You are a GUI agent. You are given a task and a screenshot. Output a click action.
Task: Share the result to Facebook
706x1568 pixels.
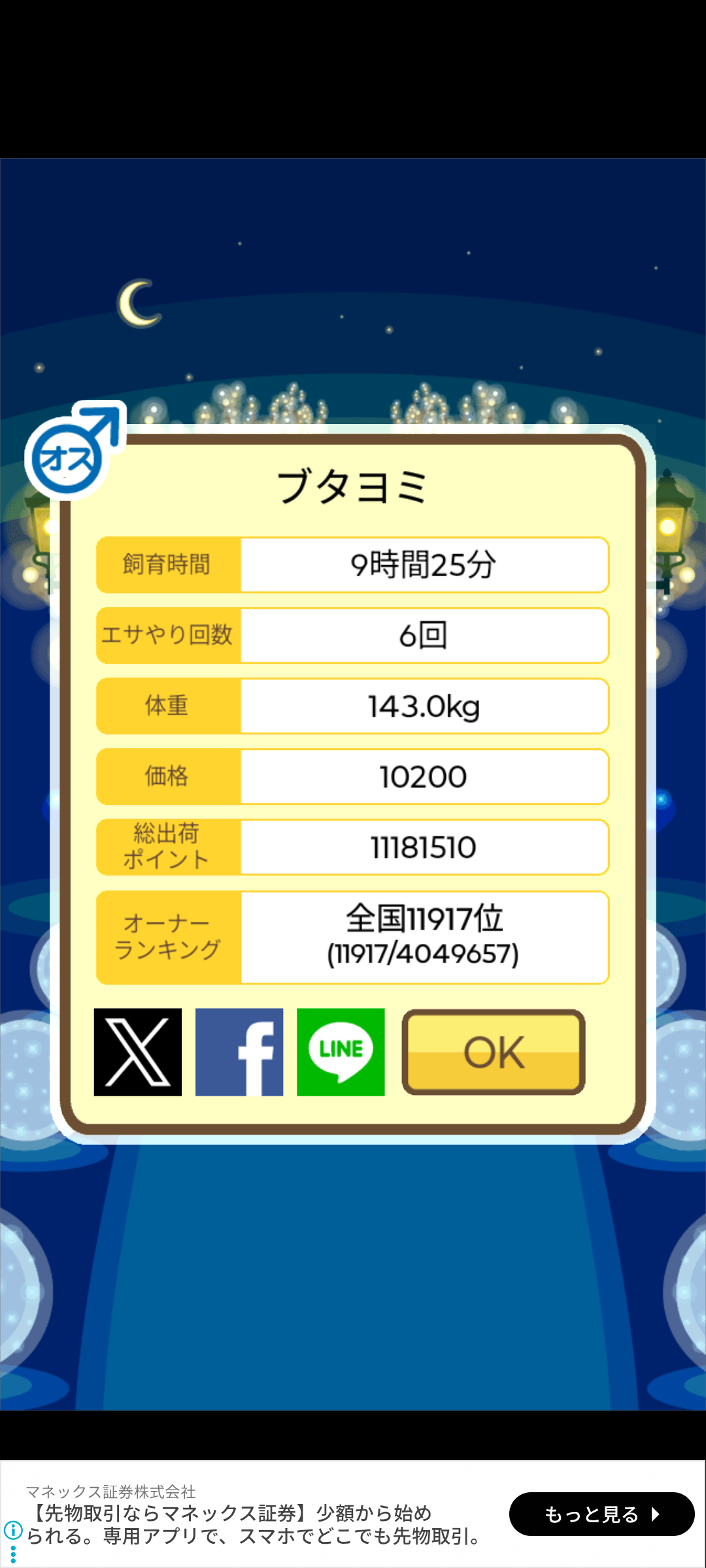pyautogui.click(x=239, y=1052)
